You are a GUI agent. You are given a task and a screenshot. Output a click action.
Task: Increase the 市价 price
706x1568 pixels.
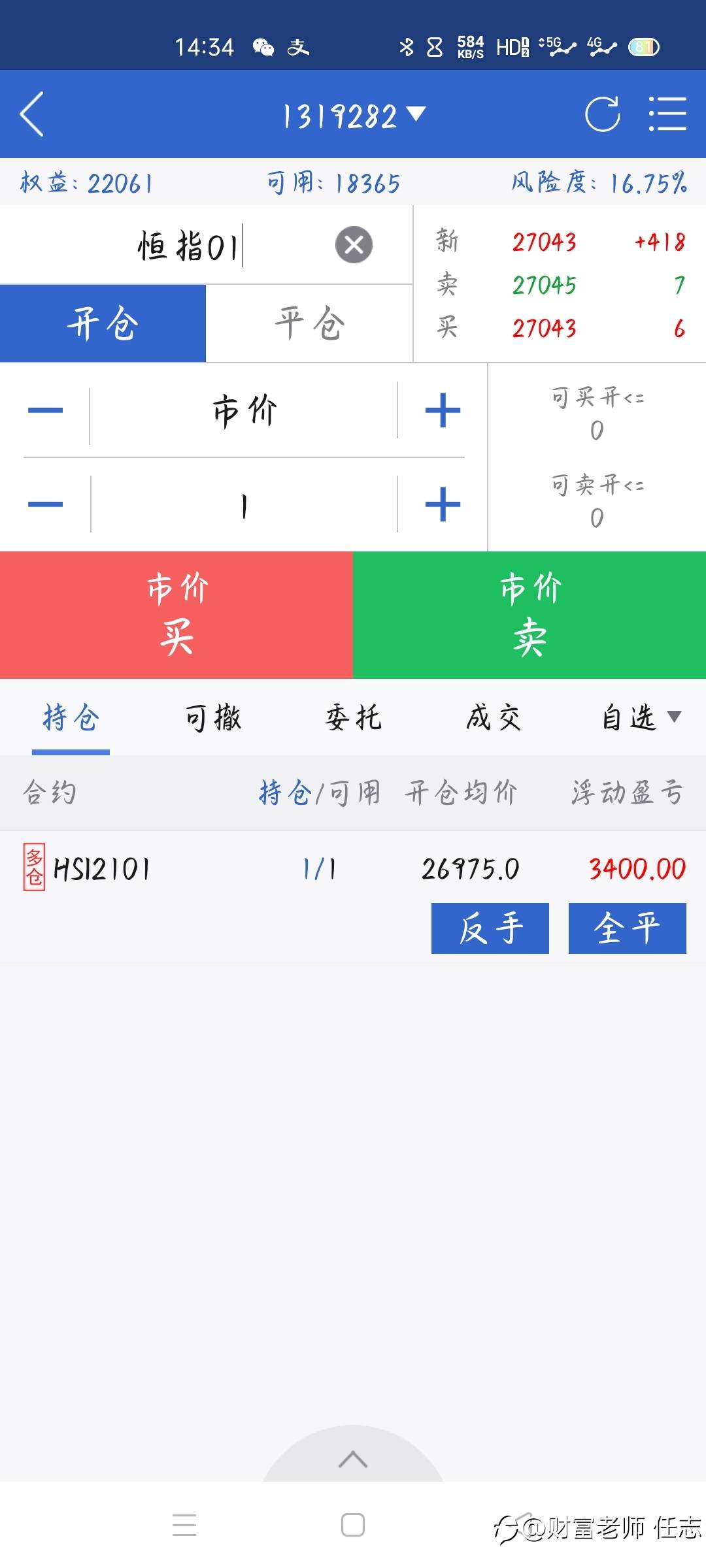pos(443,410)
